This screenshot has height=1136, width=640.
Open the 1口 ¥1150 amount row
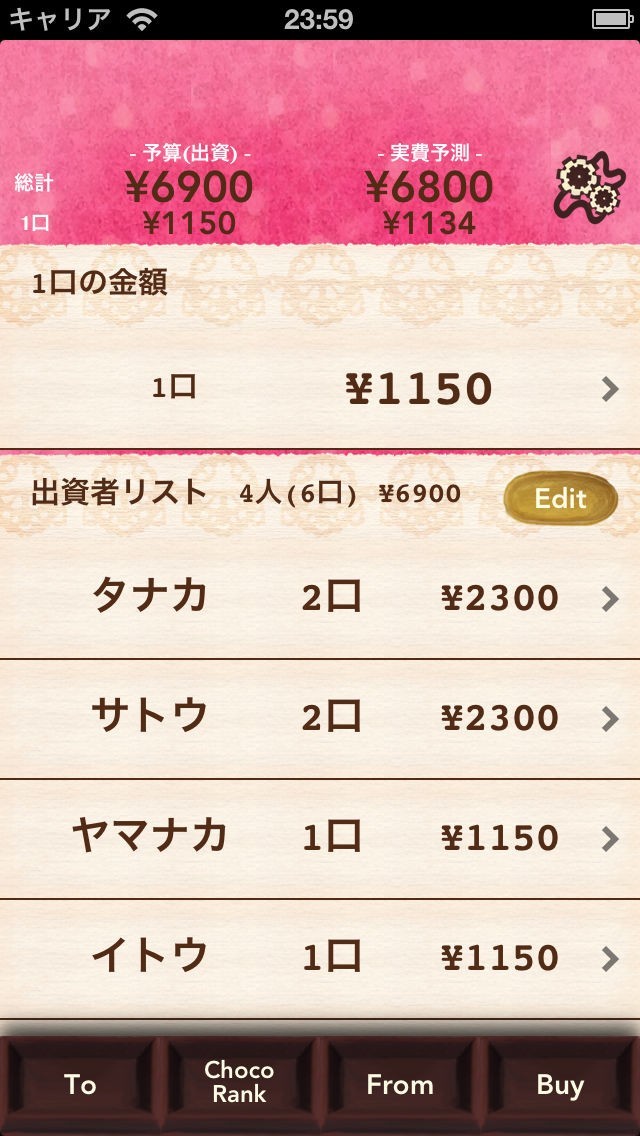pyautogui.click(x=320, y=389)
